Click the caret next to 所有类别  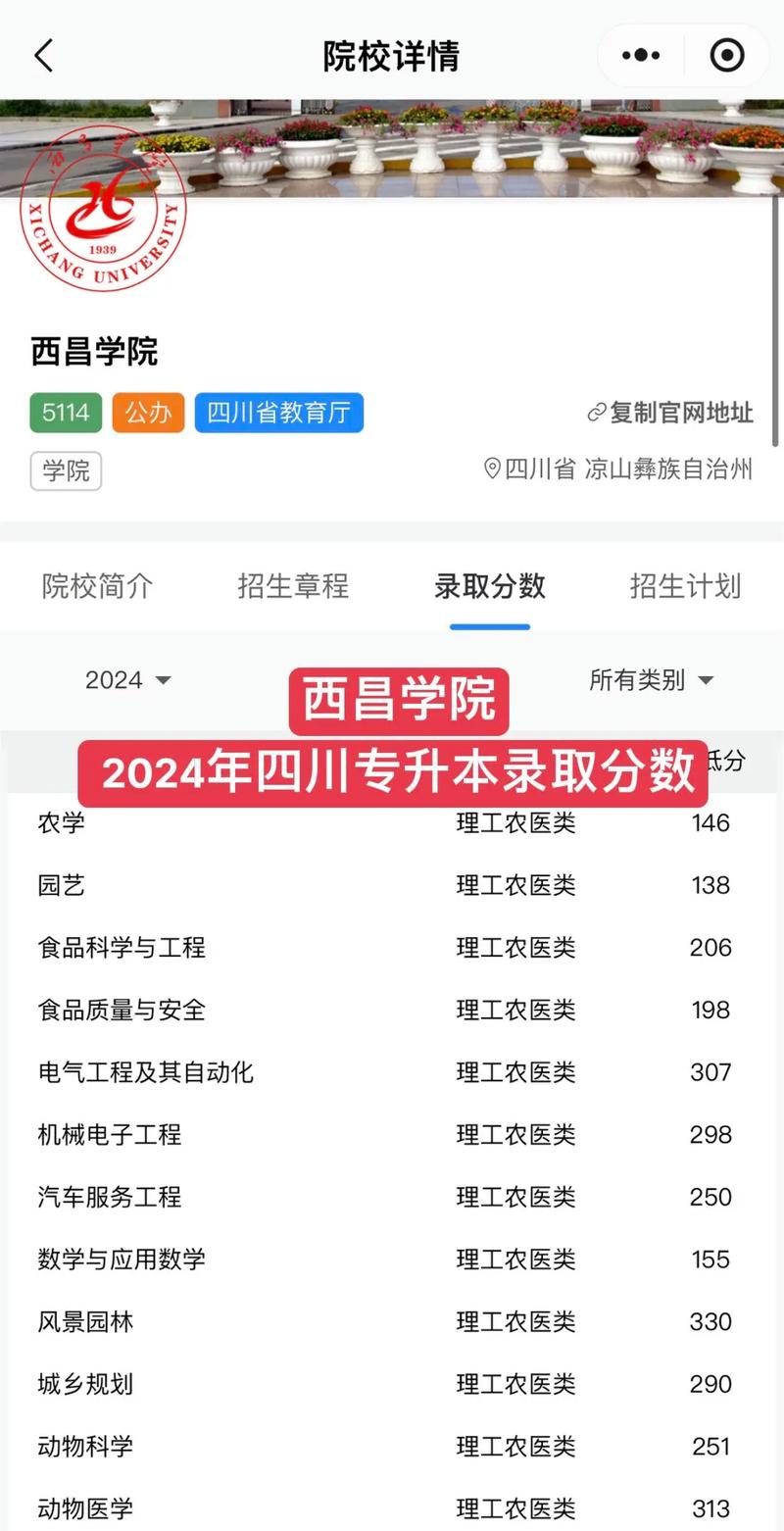(x=707, y=680)
